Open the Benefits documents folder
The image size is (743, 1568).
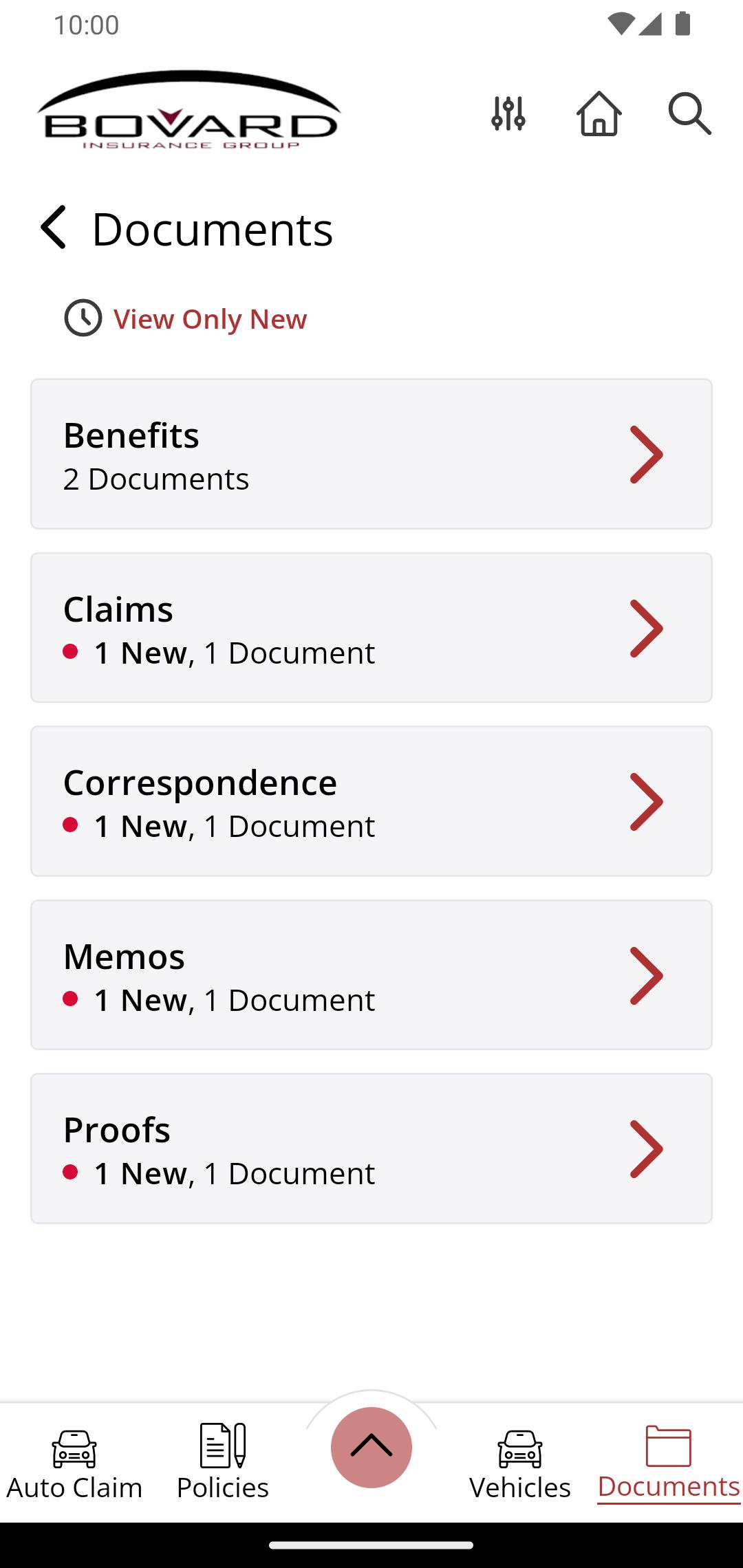click(371, 454)
